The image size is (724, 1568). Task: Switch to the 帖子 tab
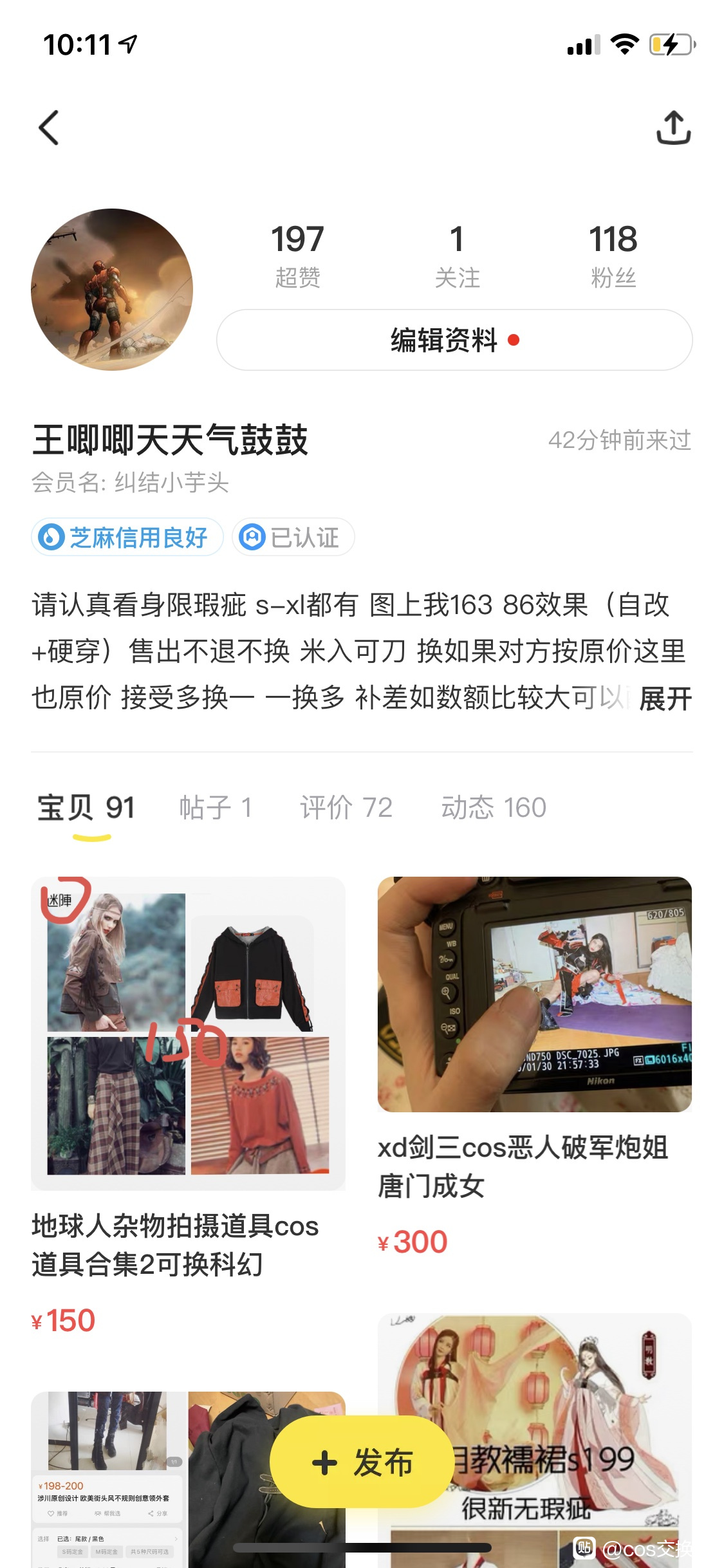point(216,807)
